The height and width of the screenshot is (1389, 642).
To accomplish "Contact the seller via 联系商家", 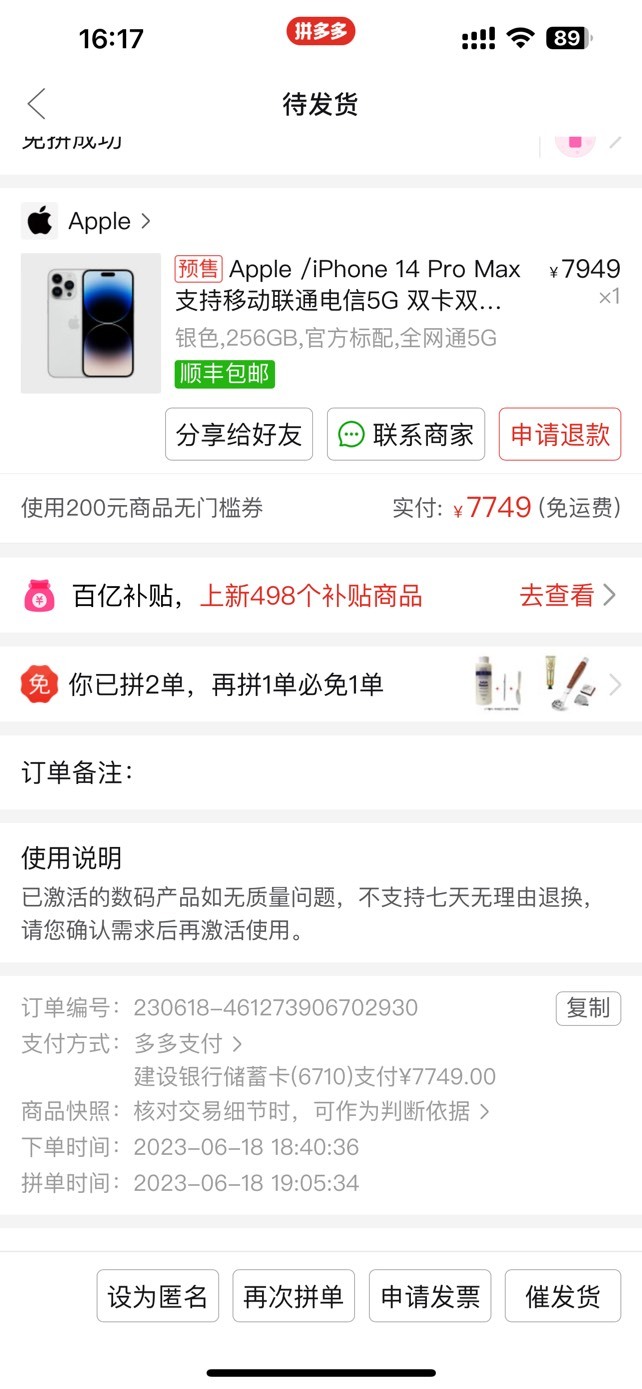I will 406,434.
